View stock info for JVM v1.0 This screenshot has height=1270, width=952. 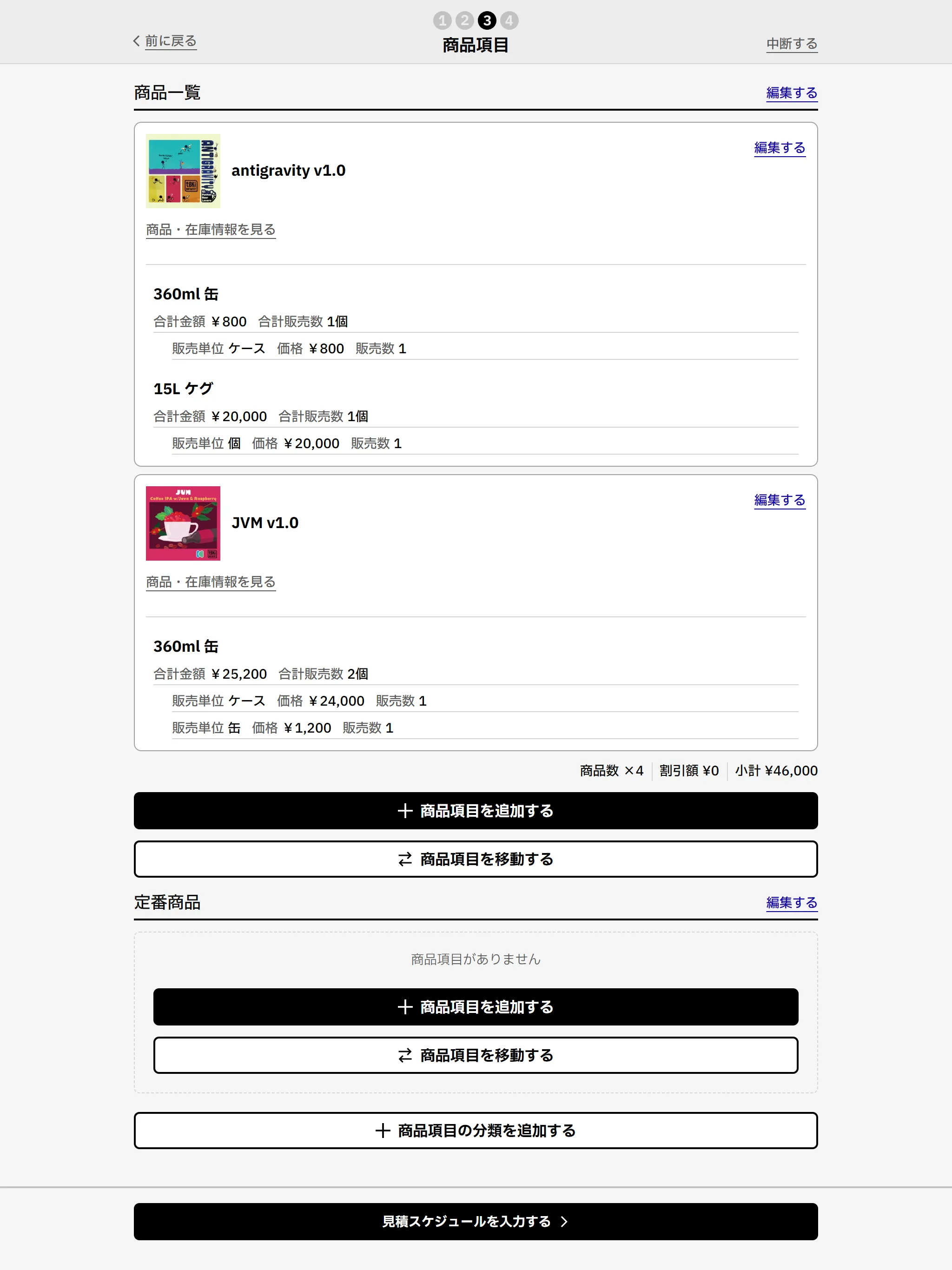[211, 582]
